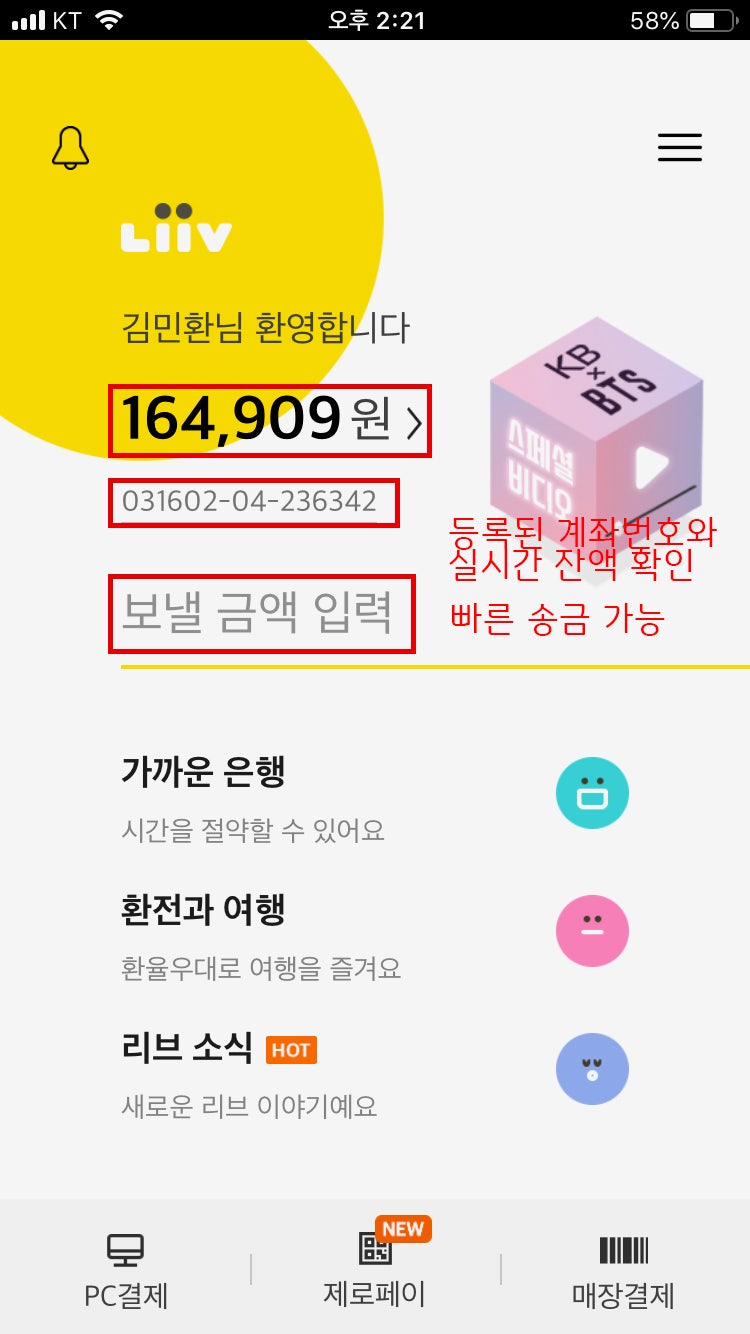
Task: Open the notifications bell
Action: (70, 148)
